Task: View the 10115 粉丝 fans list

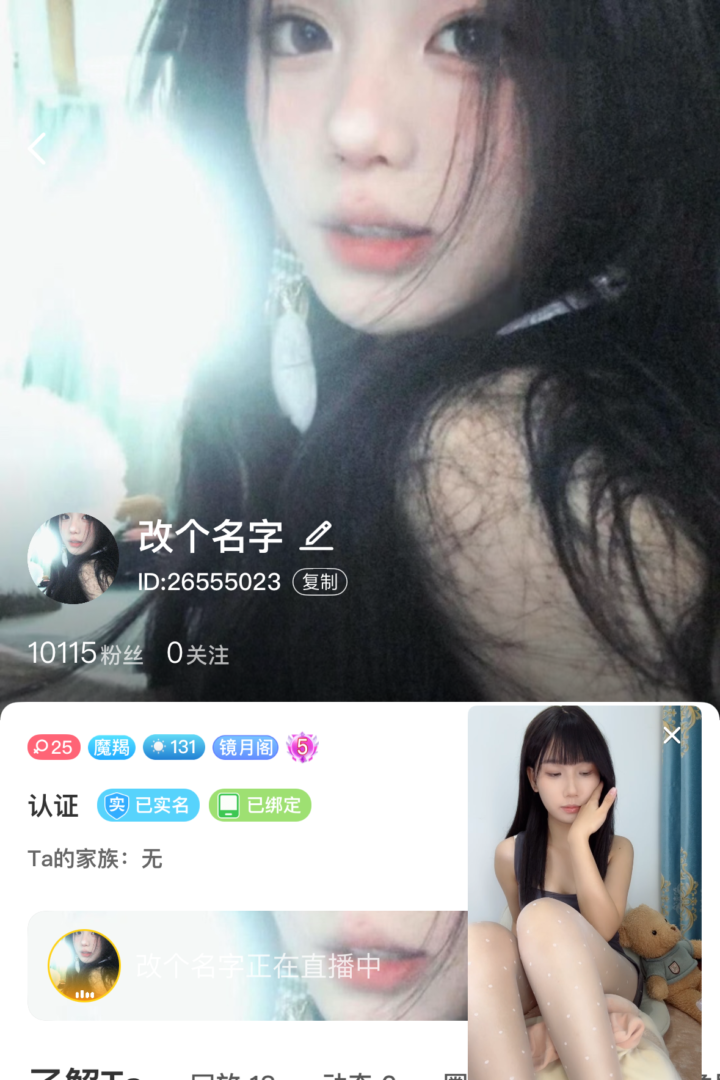Action: pyautogui.click(x=85, y=654)
